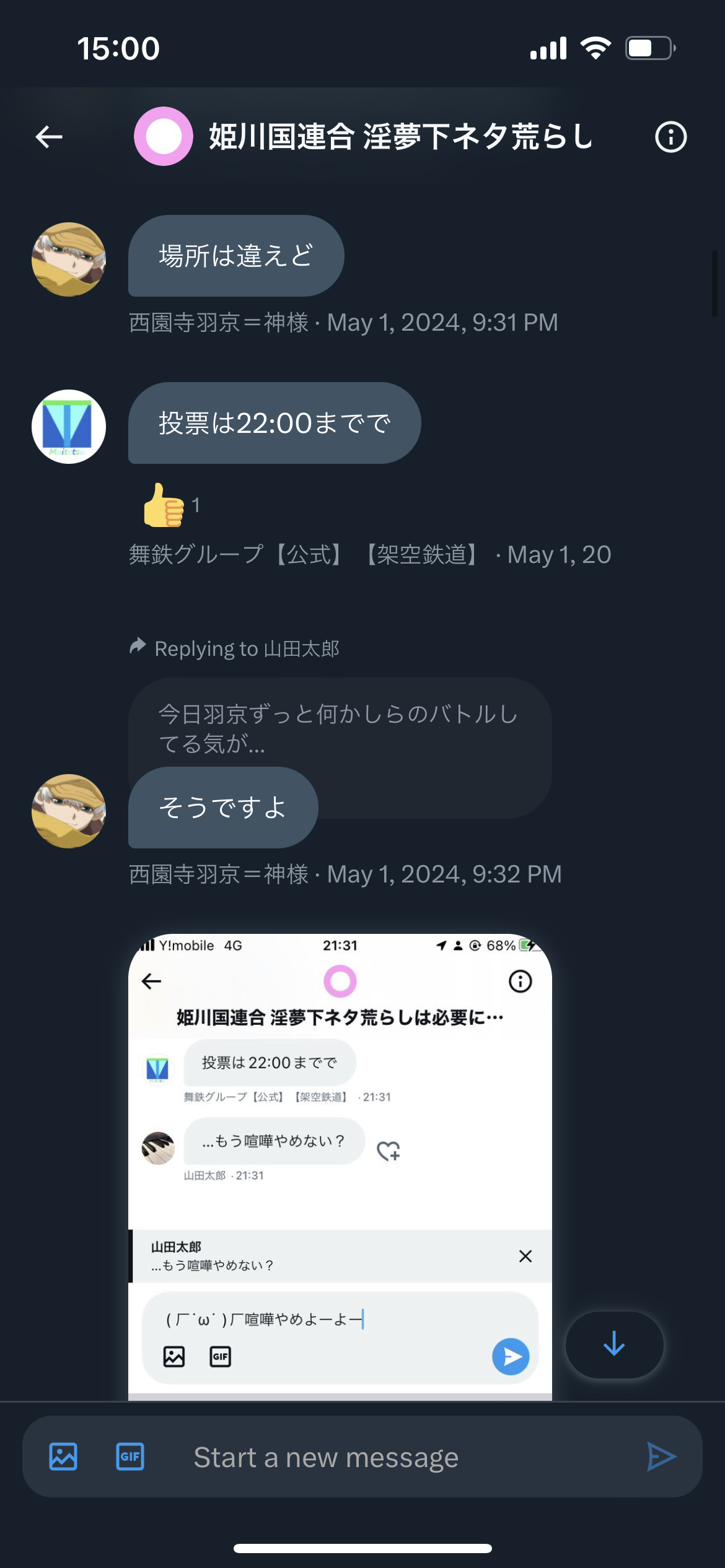The height and width of the screenshot is (1568, 725).
Task: Go back to the messages list
Action: [x=49, y=137]
